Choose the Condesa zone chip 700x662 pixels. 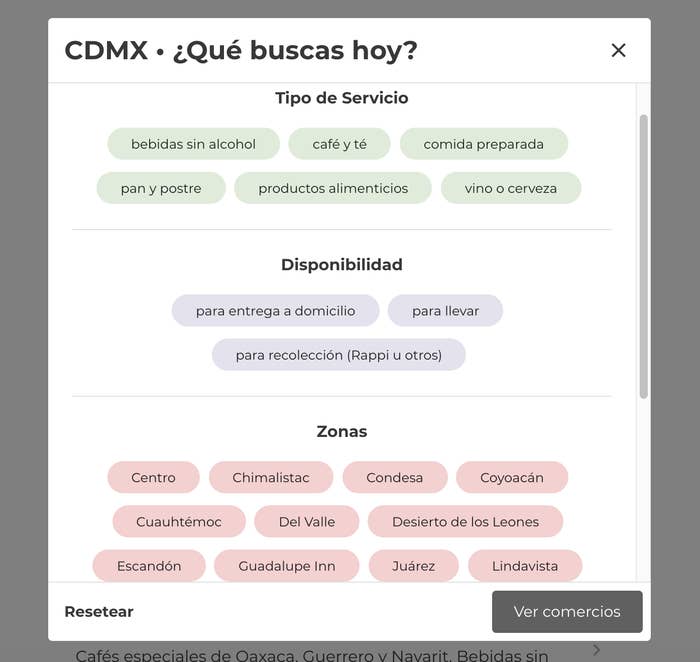(x=394, y=478)
